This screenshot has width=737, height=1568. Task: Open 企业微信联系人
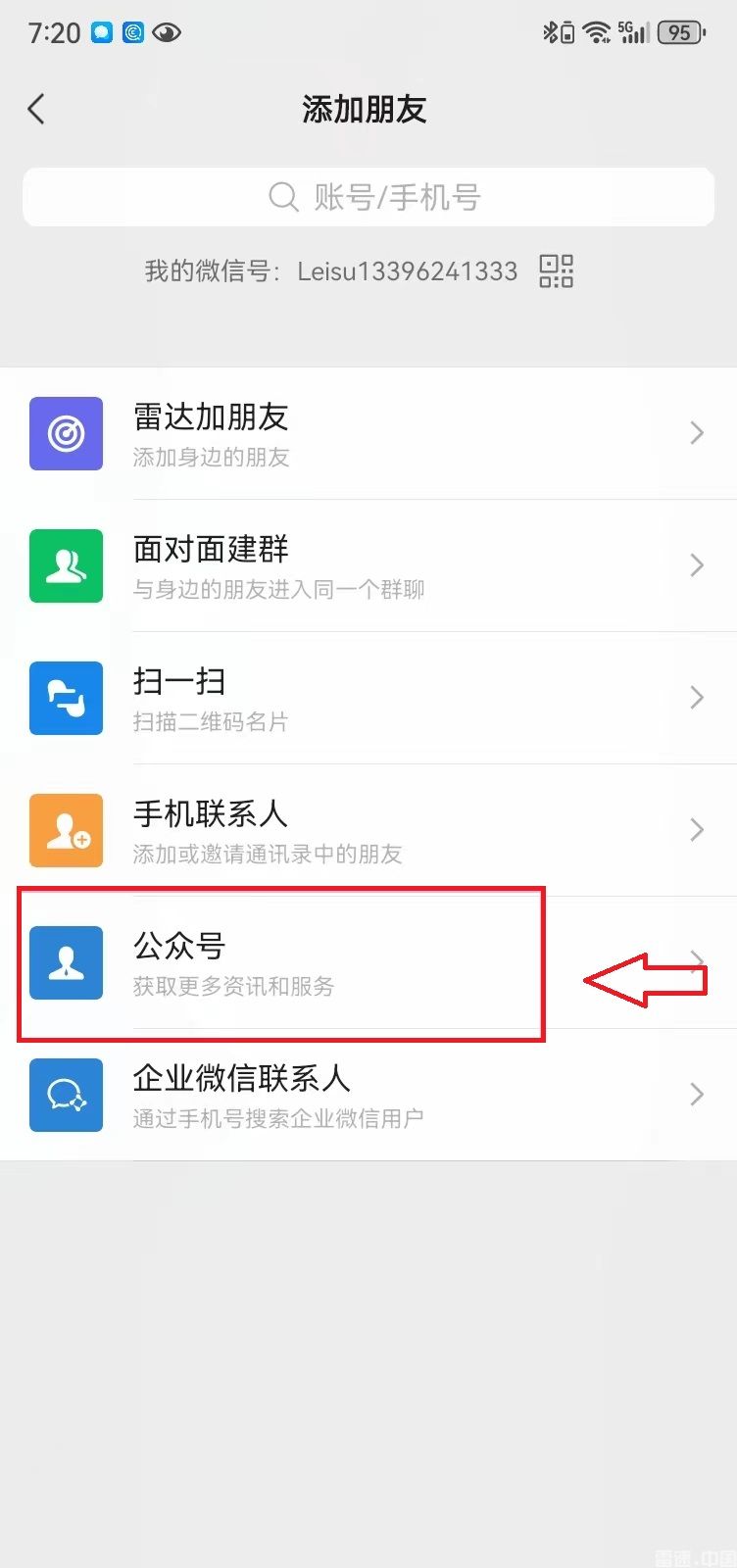pyautogui.click(x=368, y=1095)
